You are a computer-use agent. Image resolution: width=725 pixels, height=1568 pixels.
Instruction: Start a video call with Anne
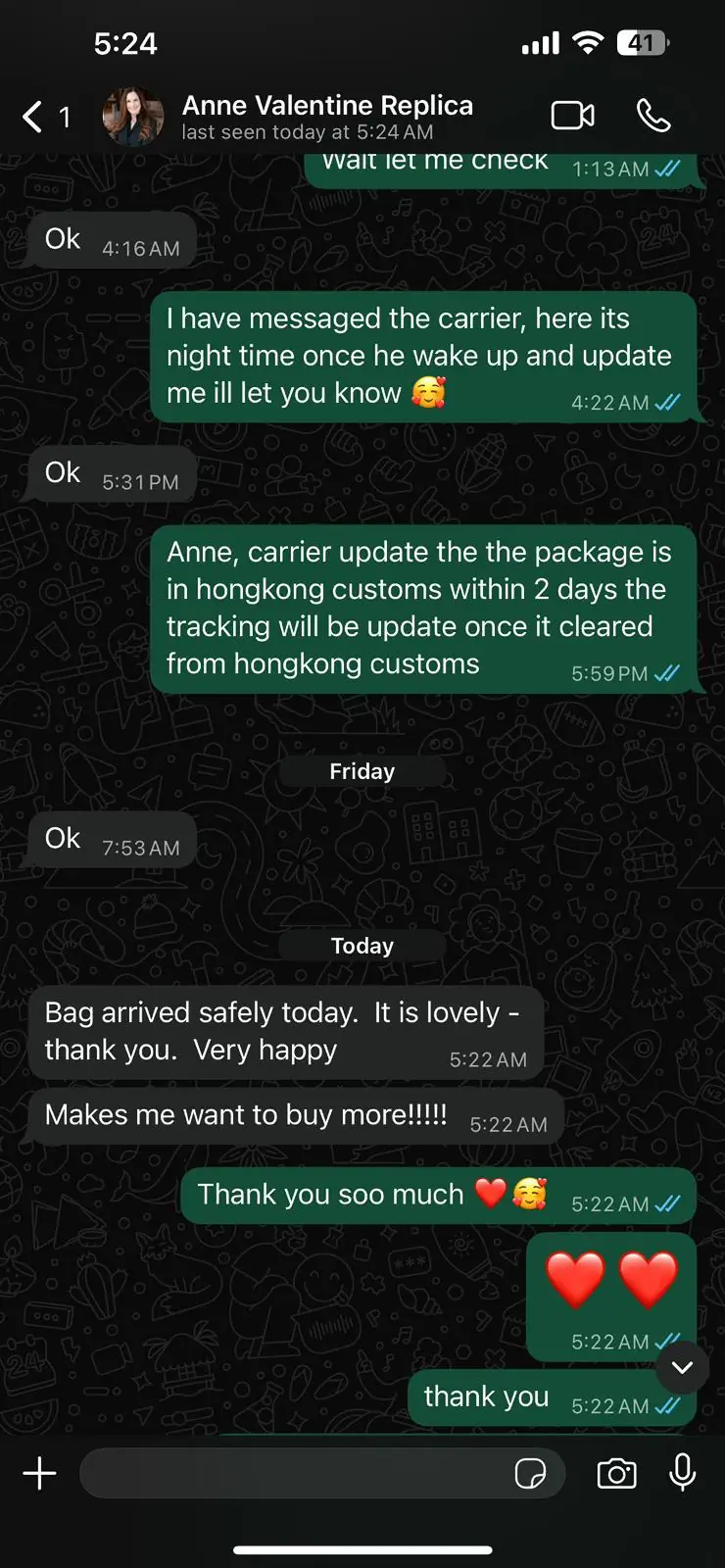point(573,117)
